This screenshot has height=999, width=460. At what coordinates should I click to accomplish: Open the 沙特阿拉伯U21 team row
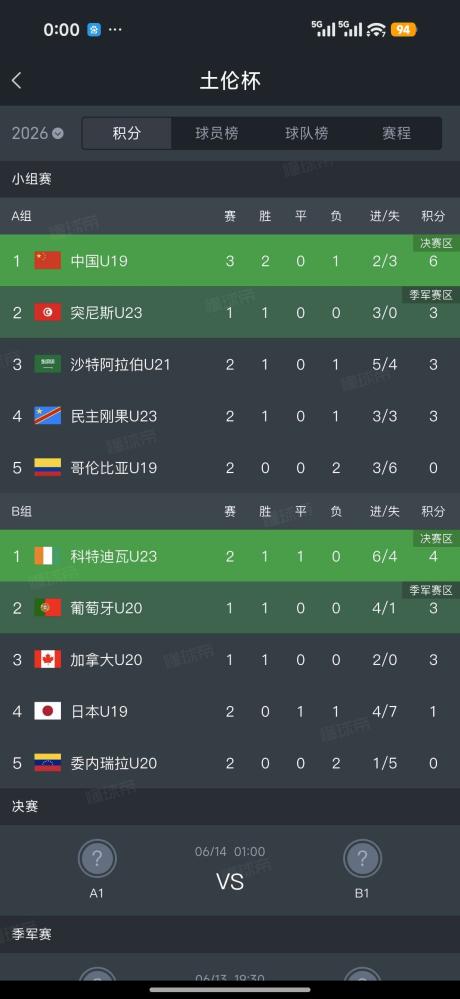tap(230, 364)
